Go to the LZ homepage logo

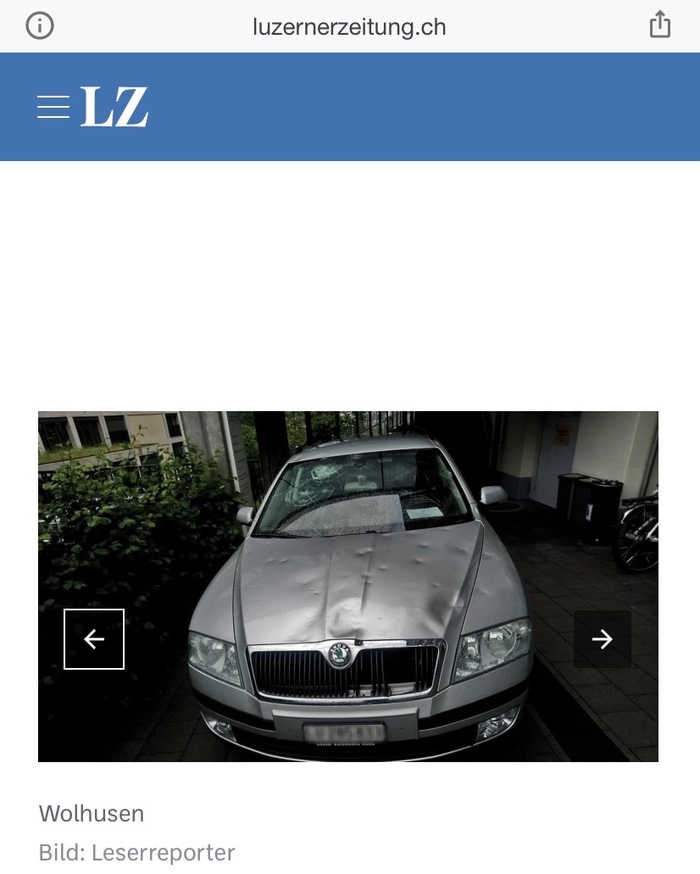pos(114,107)
